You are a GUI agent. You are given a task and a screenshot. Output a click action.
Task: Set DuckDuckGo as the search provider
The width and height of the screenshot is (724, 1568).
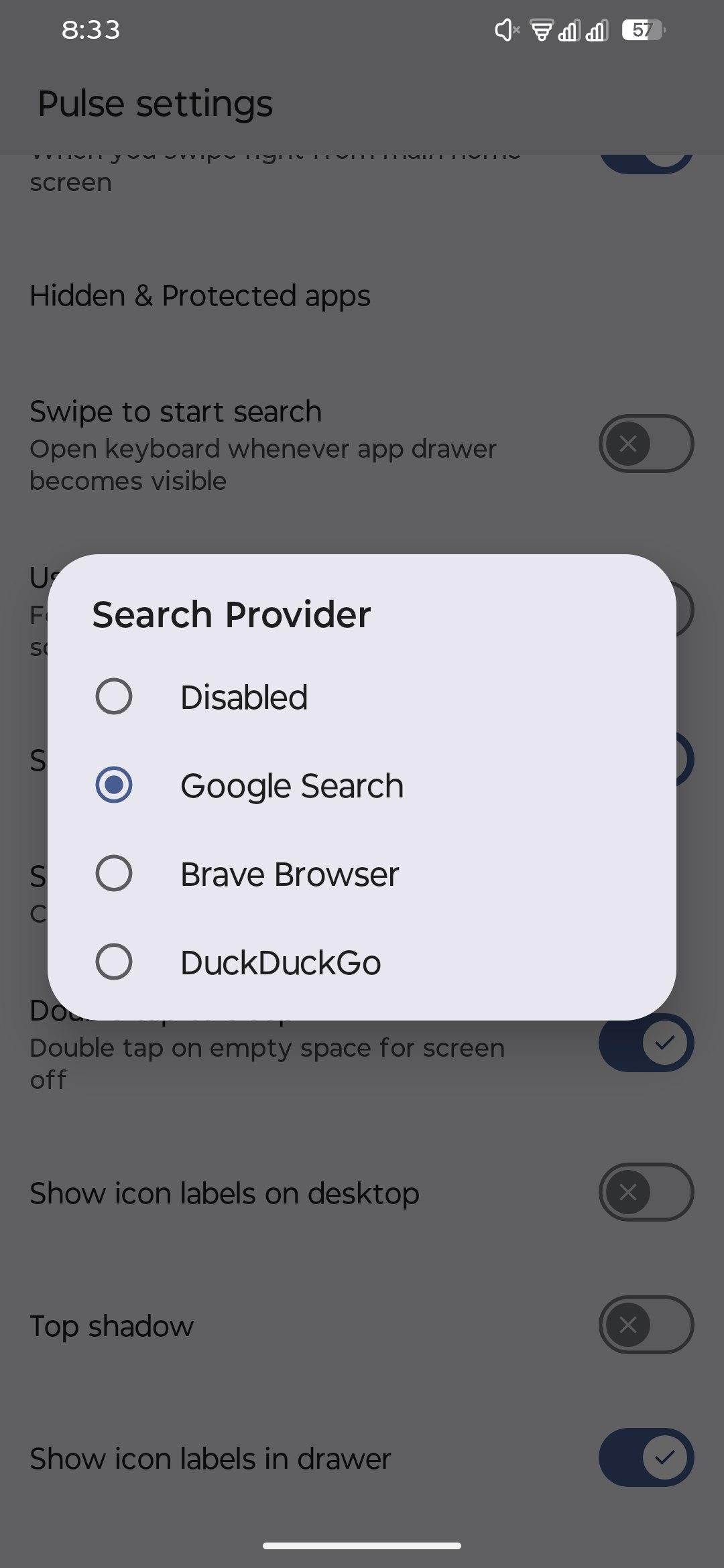(114, 962)
